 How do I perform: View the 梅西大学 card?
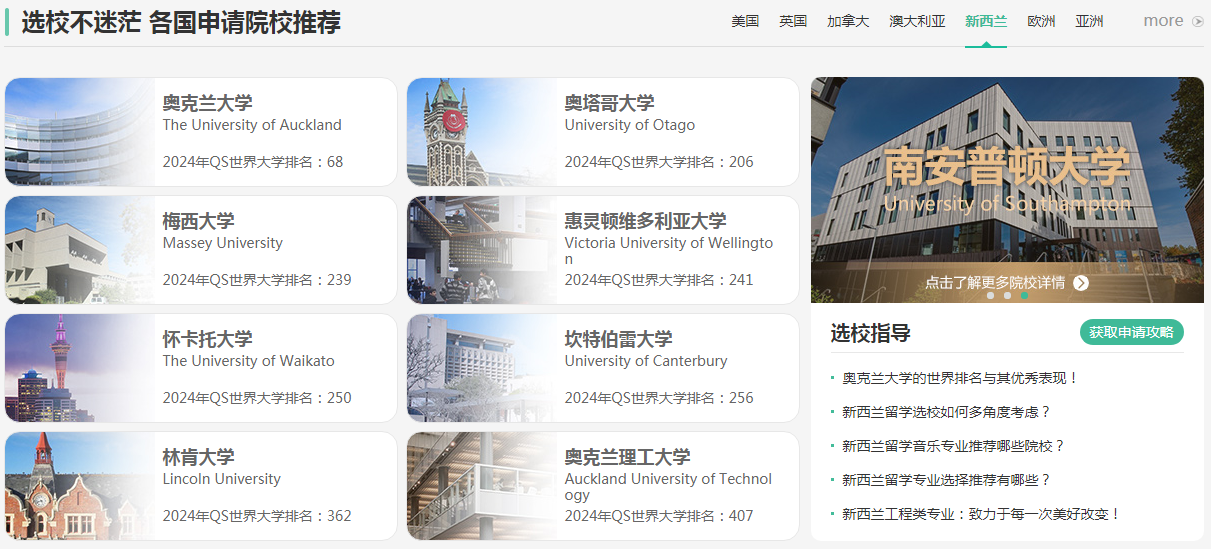pos(200,250)
